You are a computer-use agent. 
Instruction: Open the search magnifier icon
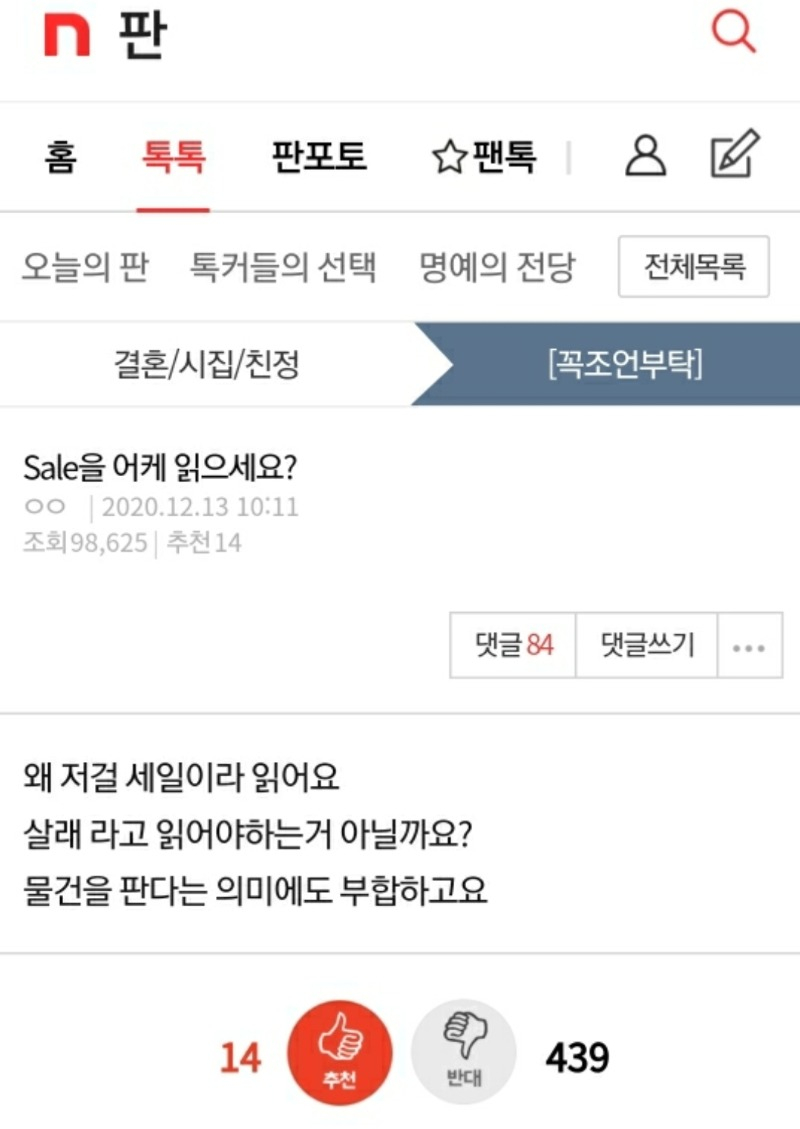click(734, 33)
